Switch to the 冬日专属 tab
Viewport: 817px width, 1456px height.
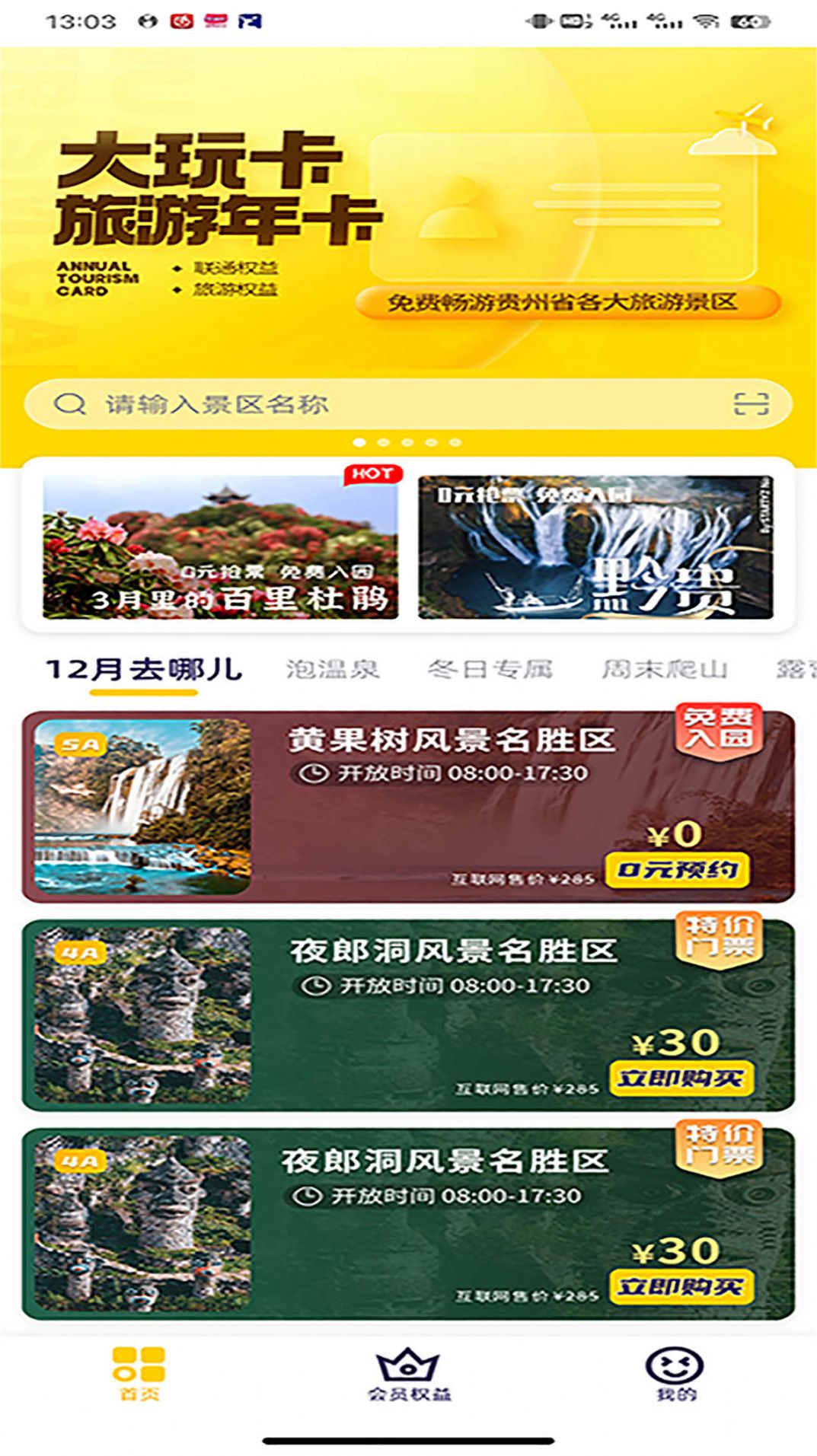click(x=490, y=670)
